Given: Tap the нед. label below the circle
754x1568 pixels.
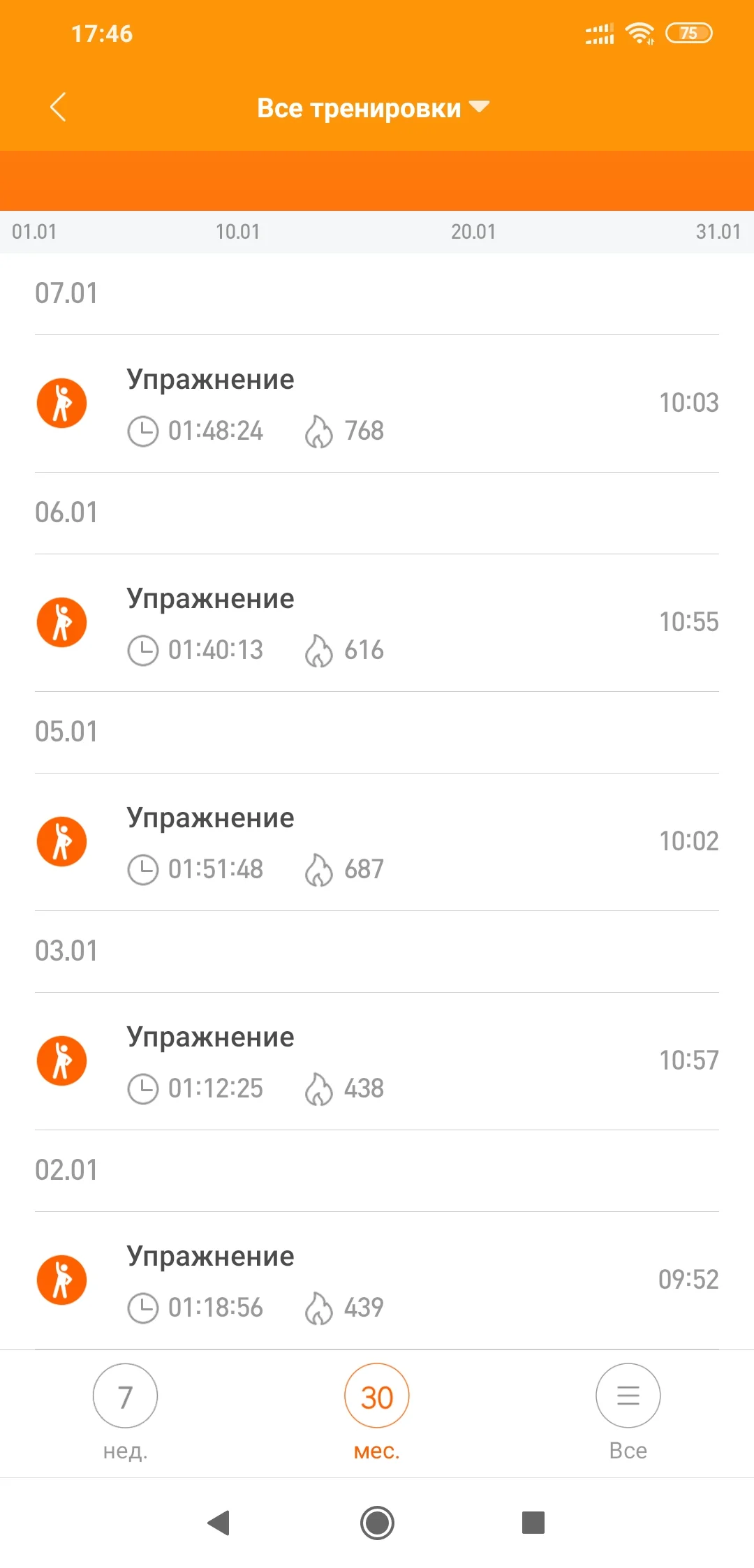Looking at the screenshot, I should click(x=125, y=1449).
